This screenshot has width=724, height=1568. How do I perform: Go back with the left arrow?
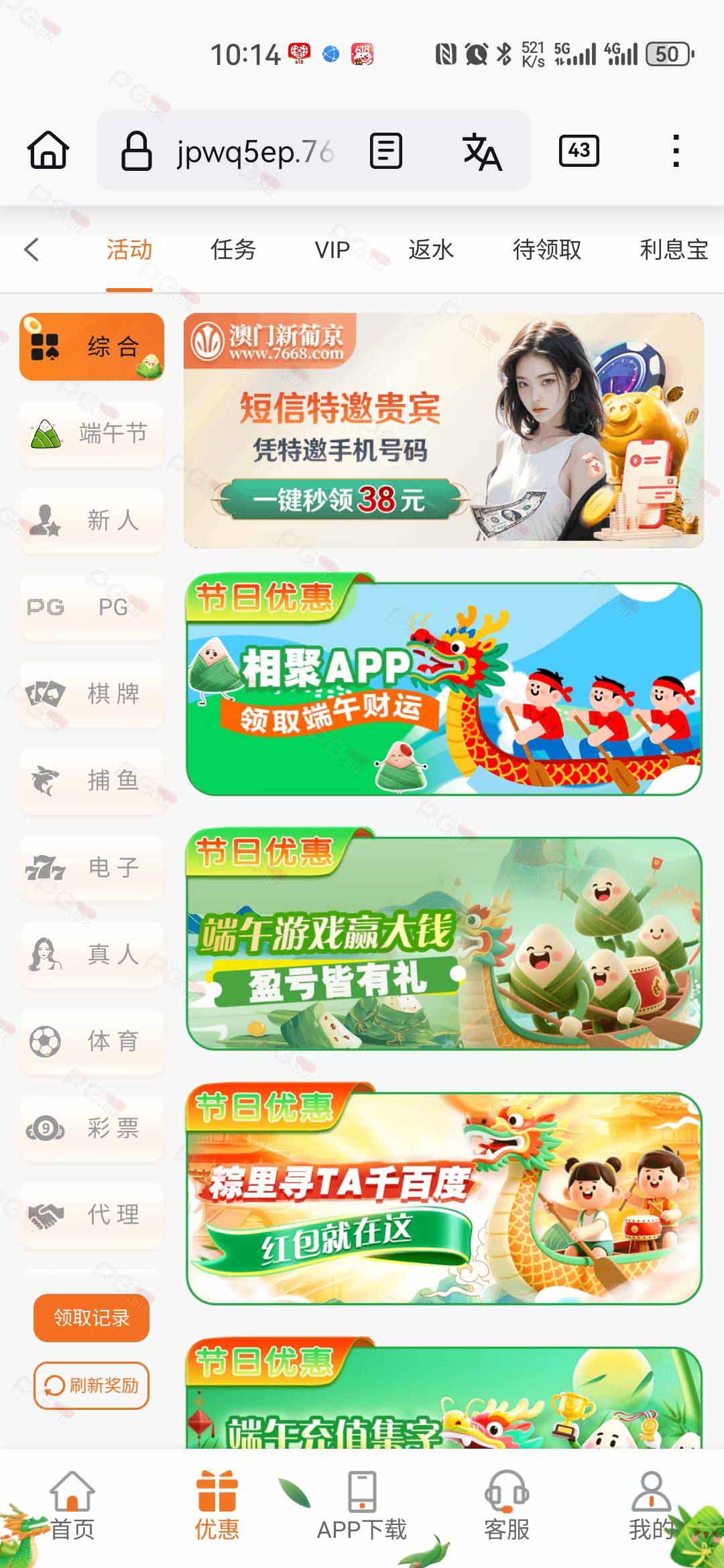tap(32, 249)
